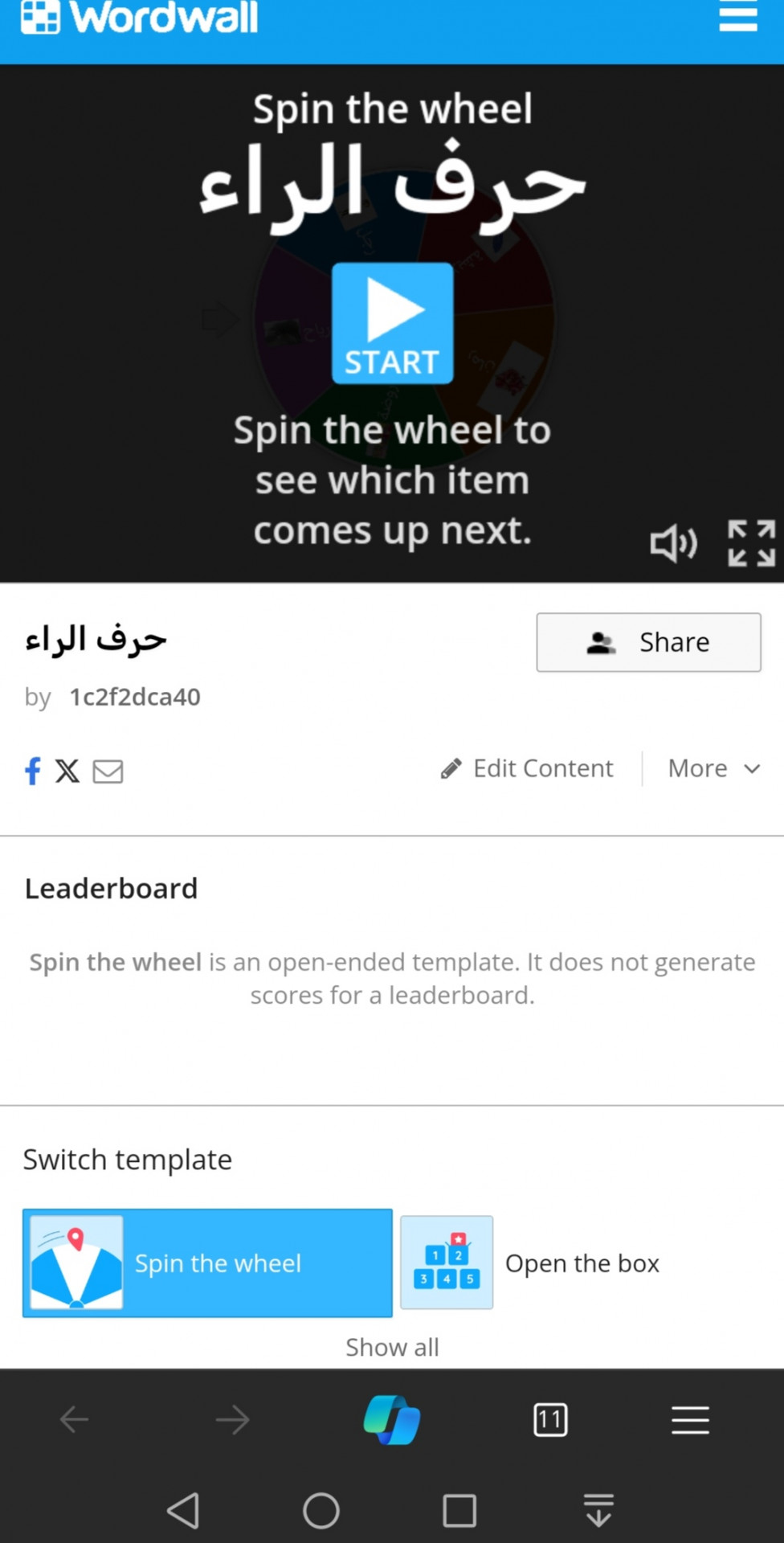The width and height of the screenshot is (784, 1543).
Task: Tap the Share button
Action: click(648, 642)
